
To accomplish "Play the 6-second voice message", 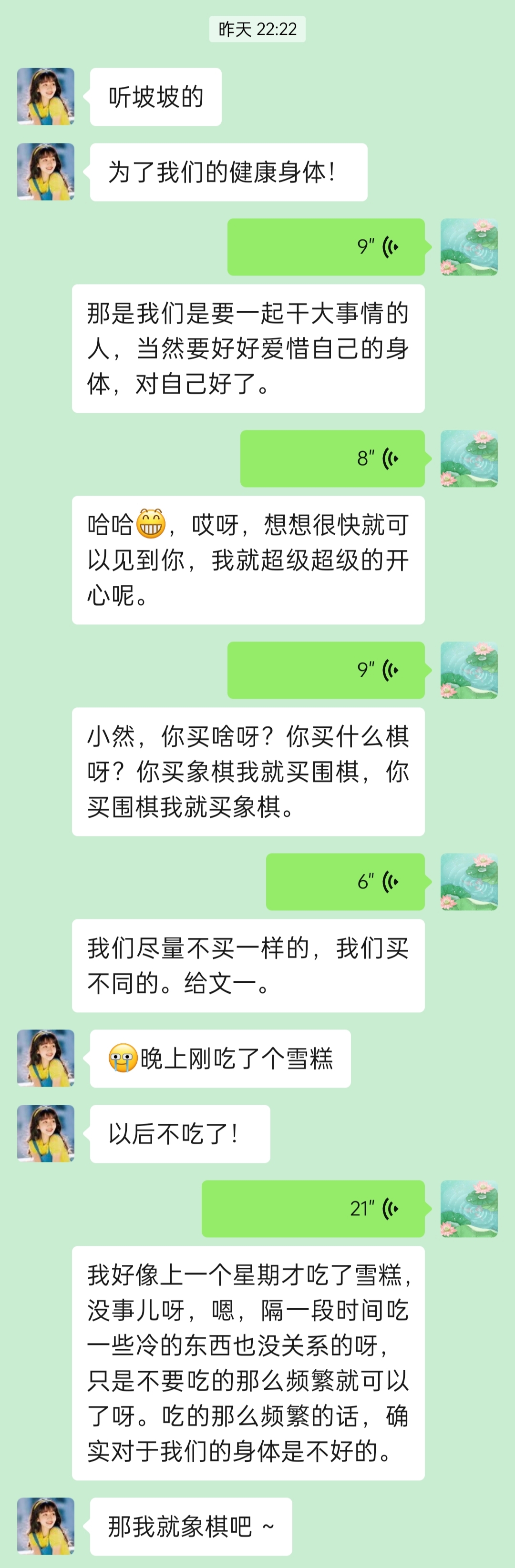I will coord(345,881).
